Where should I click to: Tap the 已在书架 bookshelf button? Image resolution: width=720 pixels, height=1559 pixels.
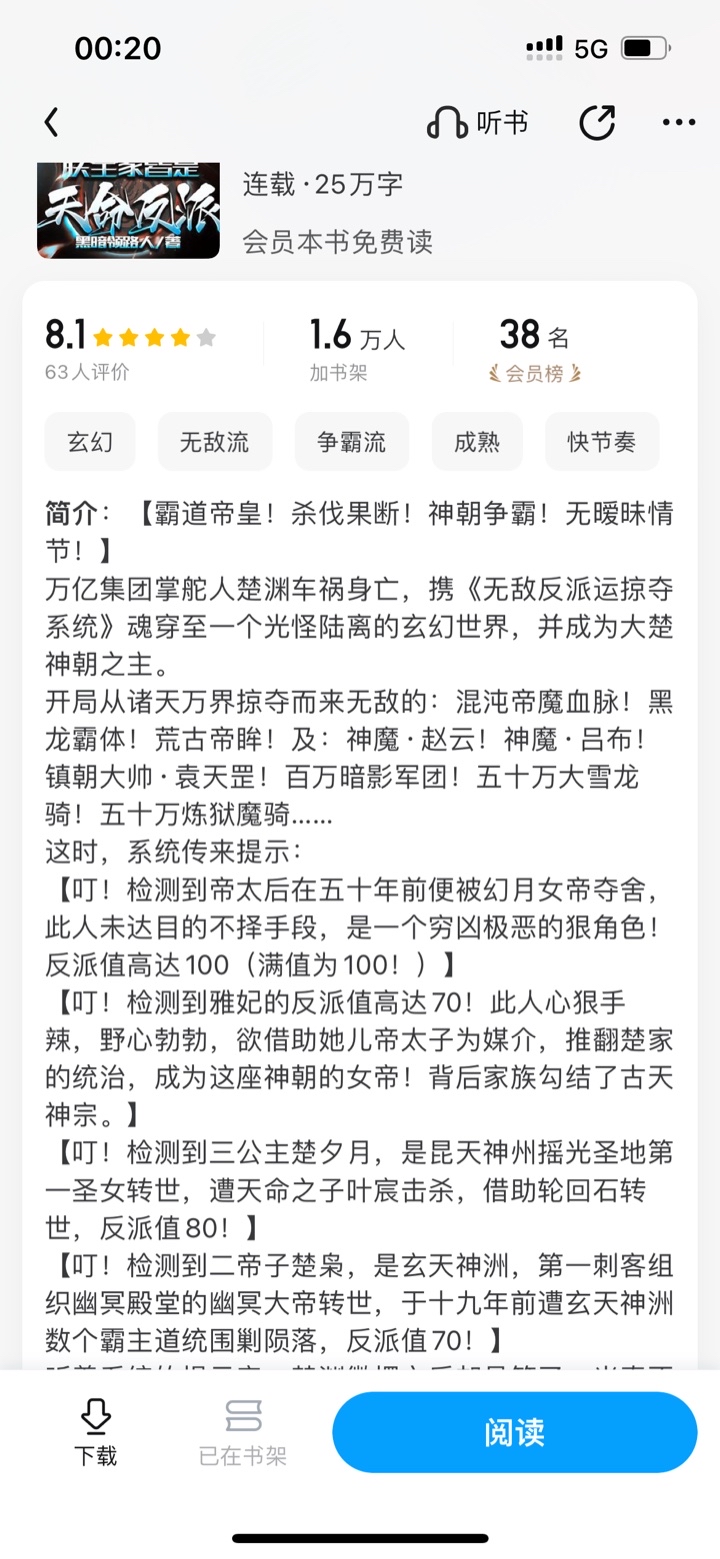point(243,1432)
